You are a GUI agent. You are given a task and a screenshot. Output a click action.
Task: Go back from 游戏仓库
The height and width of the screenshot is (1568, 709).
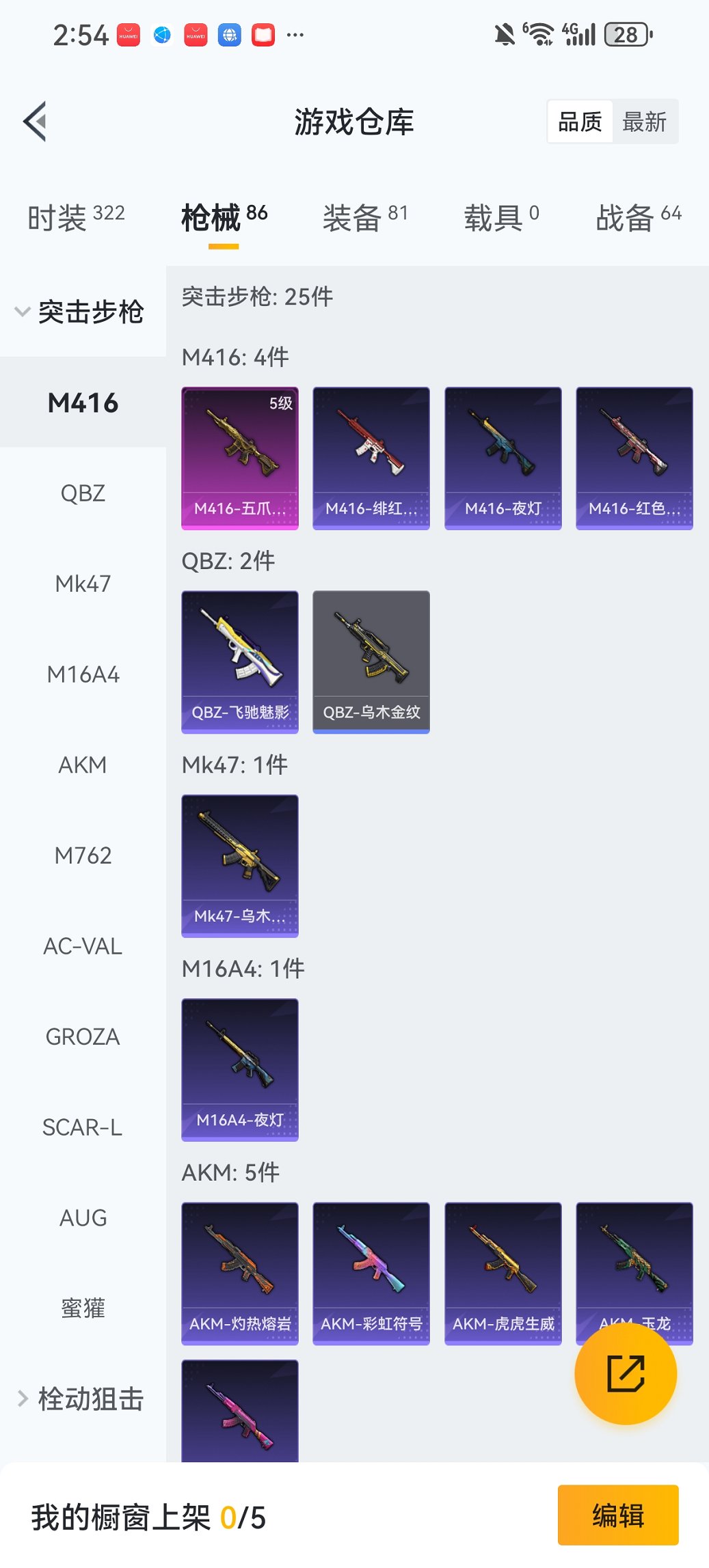pos(36,122)
